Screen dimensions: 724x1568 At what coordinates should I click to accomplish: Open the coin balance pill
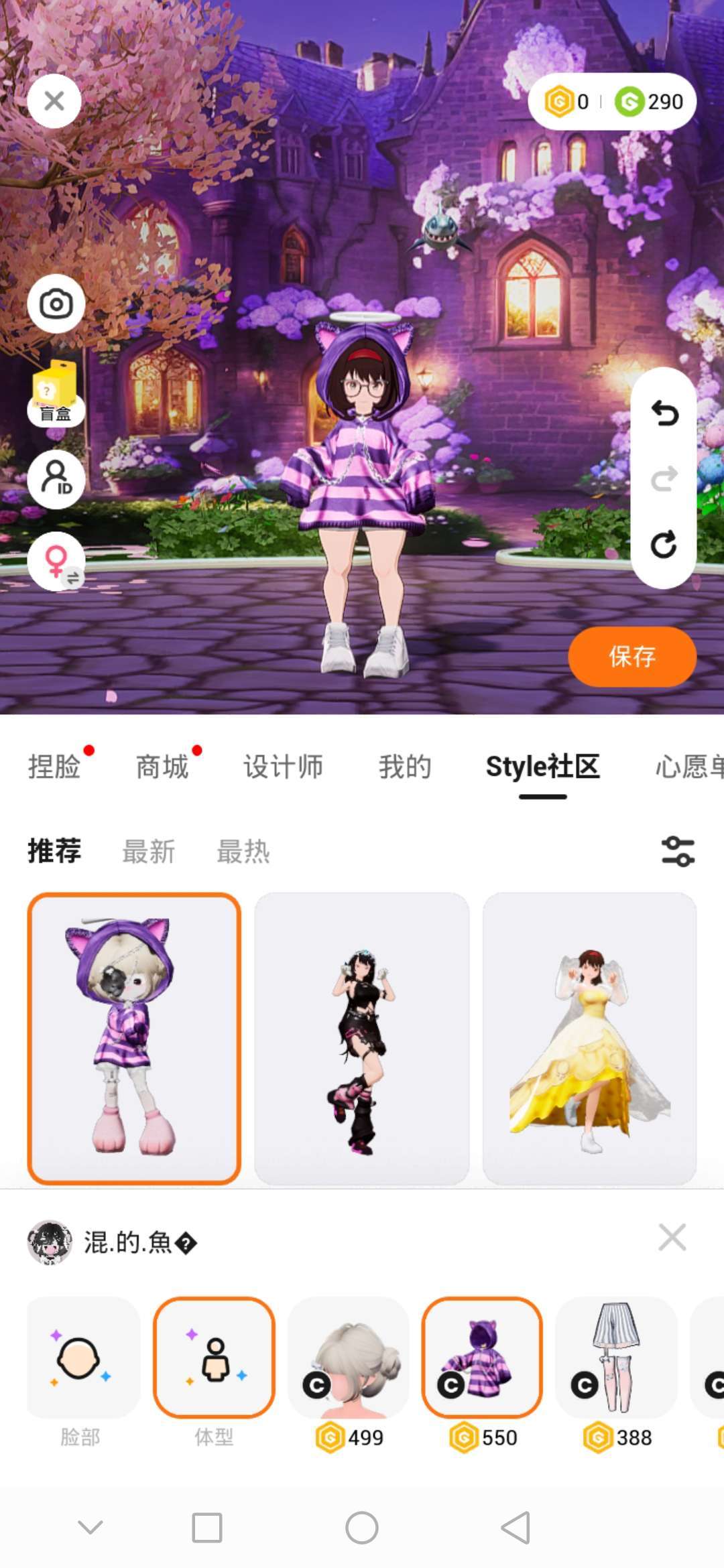pos(612,102)
